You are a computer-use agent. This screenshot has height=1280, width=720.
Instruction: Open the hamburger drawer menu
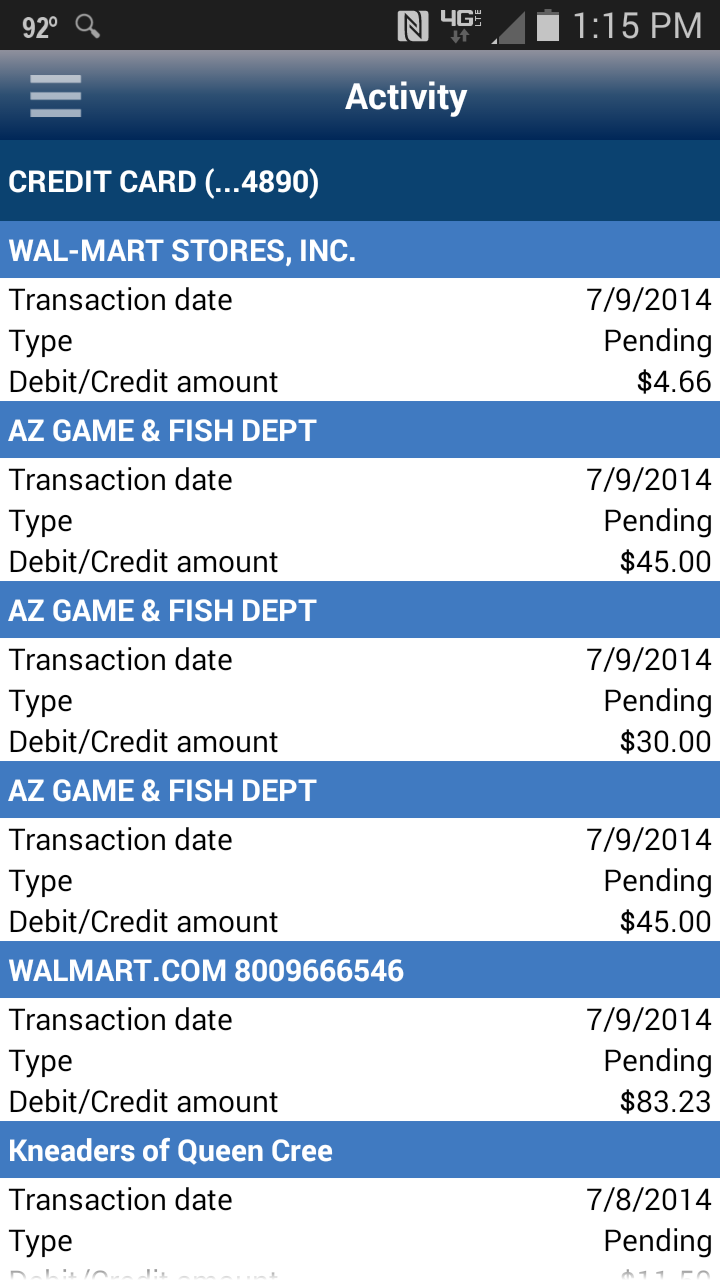(x=55, y=97)
